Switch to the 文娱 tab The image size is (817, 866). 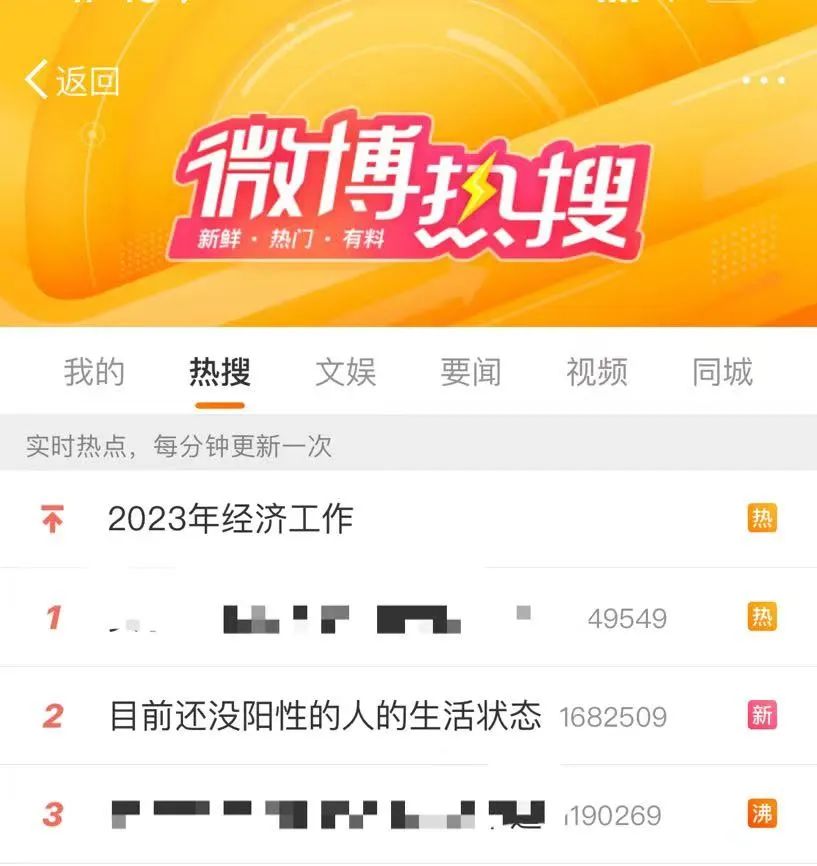tap(346, 372)
